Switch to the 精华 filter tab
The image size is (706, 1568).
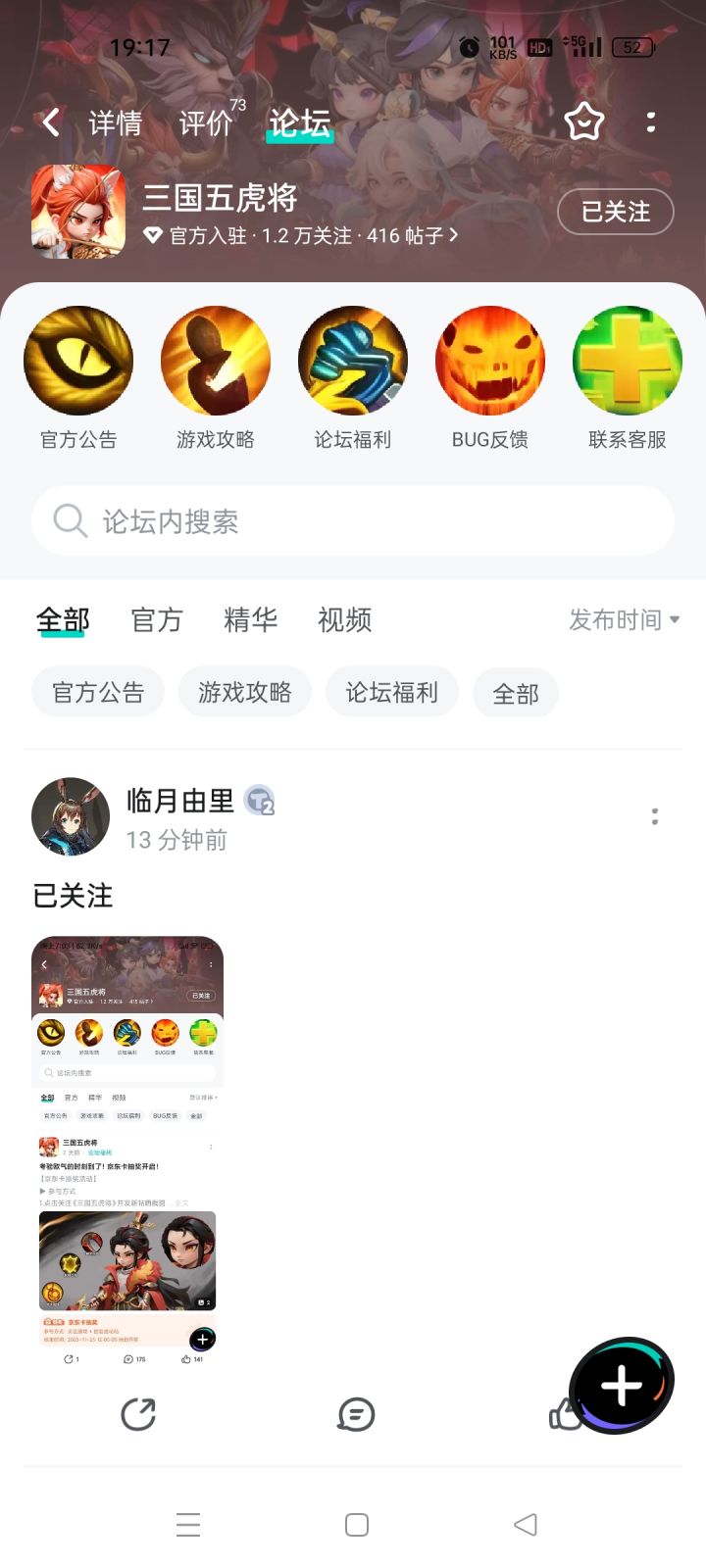(x=251, y=619)
